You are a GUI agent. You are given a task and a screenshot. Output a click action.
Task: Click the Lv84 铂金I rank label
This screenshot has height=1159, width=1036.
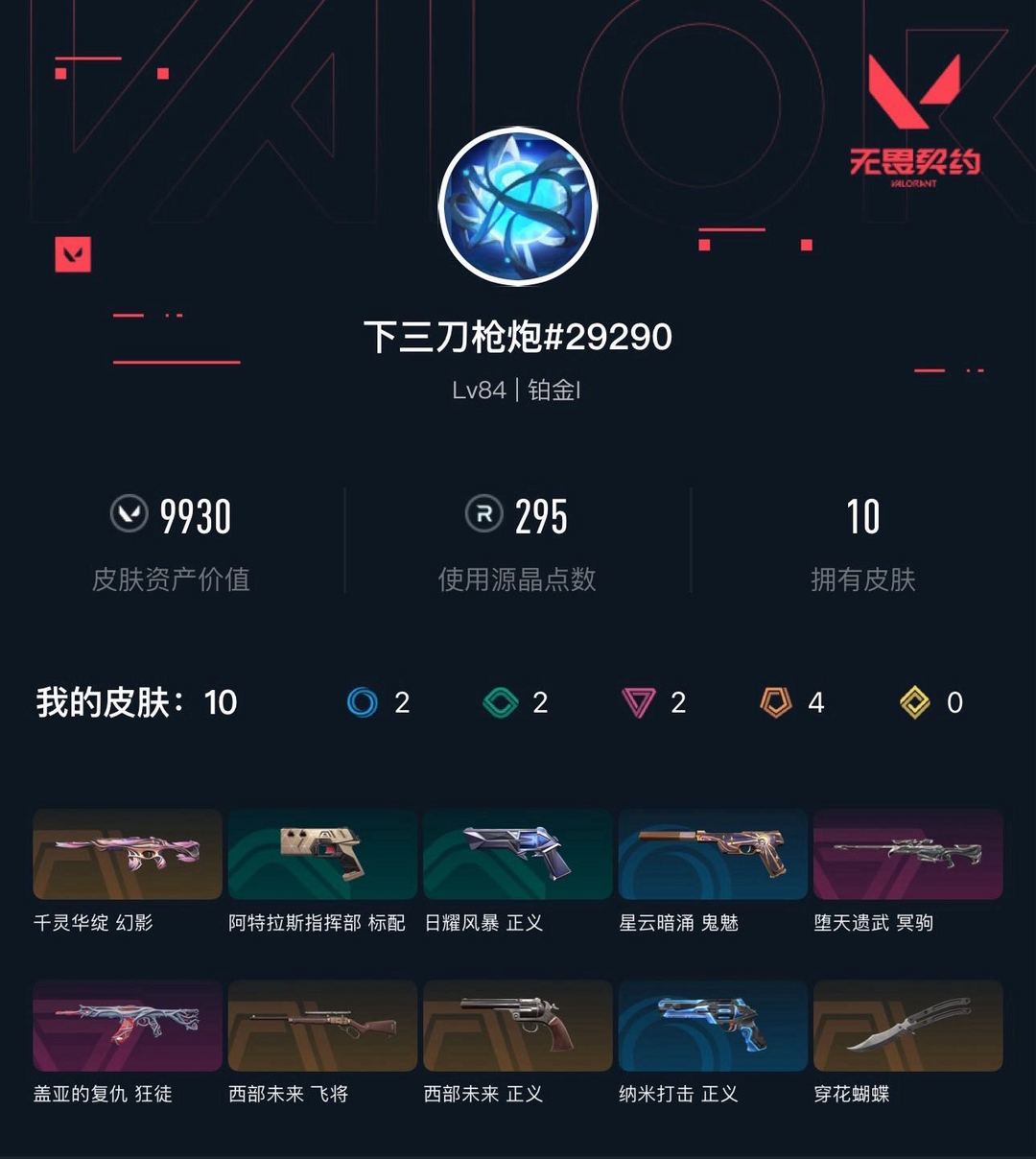point(518,390)
